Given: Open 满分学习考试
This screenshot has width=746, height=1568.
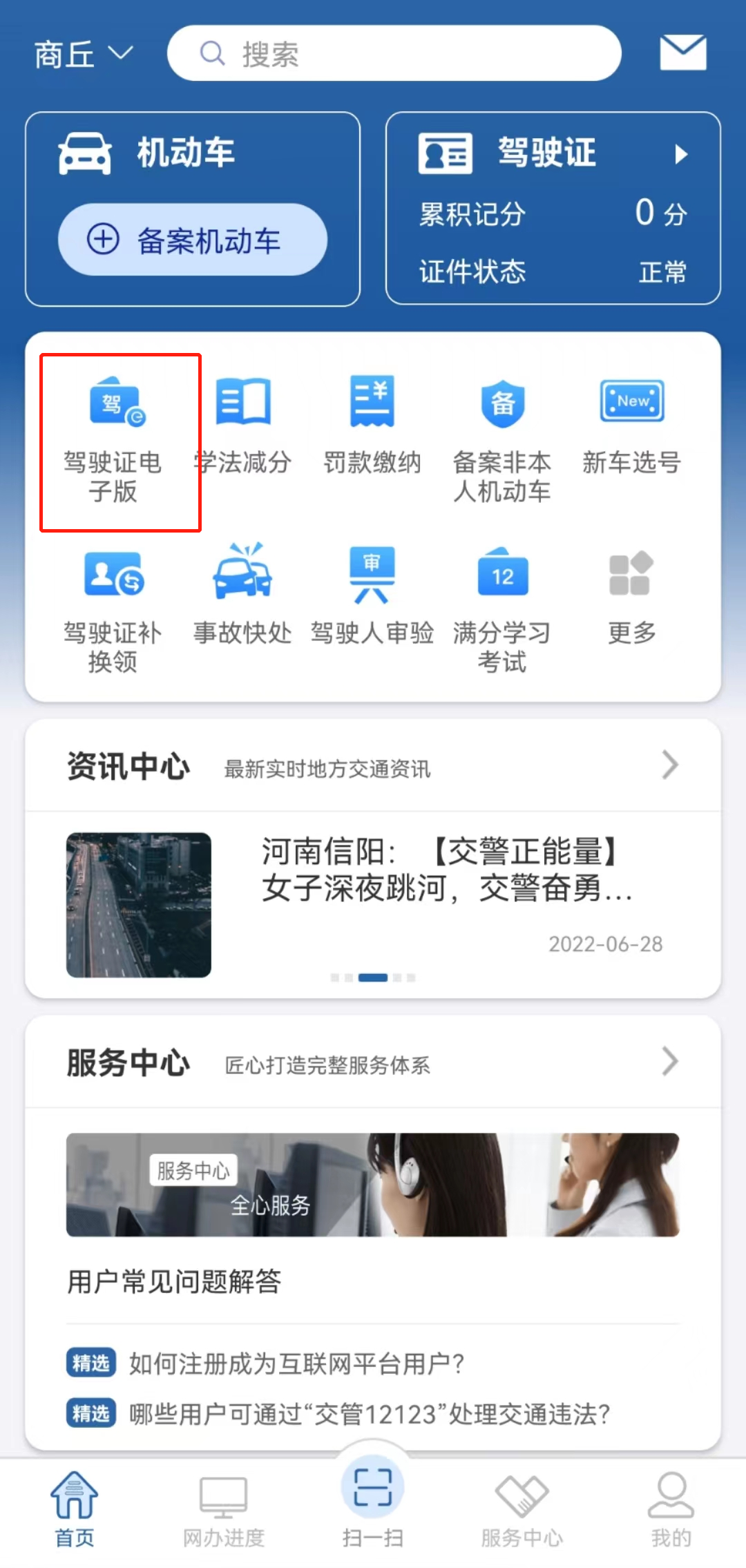Looking at the screenshot, I should [x=502, y=611].
